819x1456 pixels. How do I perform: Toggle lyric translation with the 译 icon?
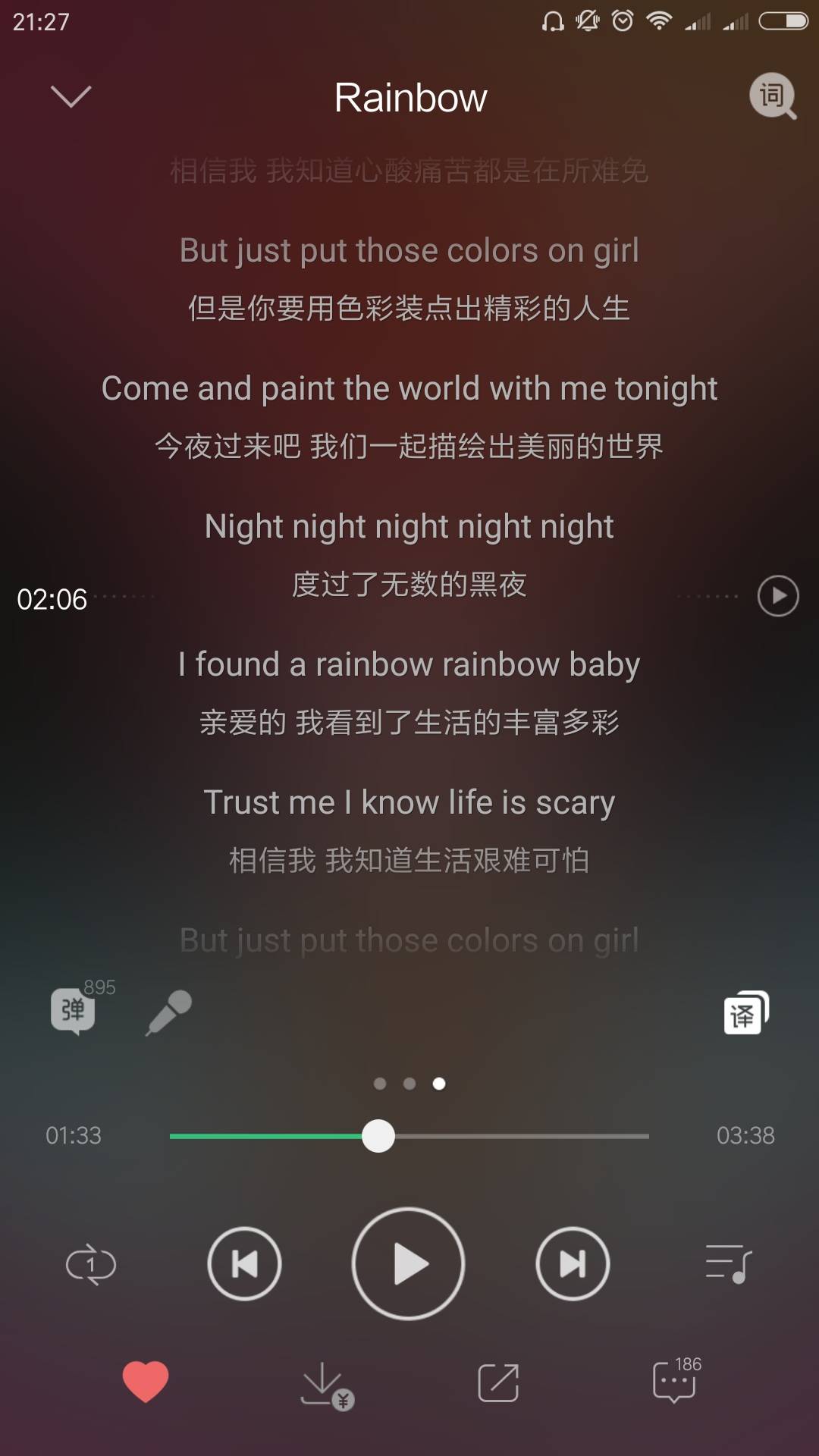click(x=744, y=1012)
